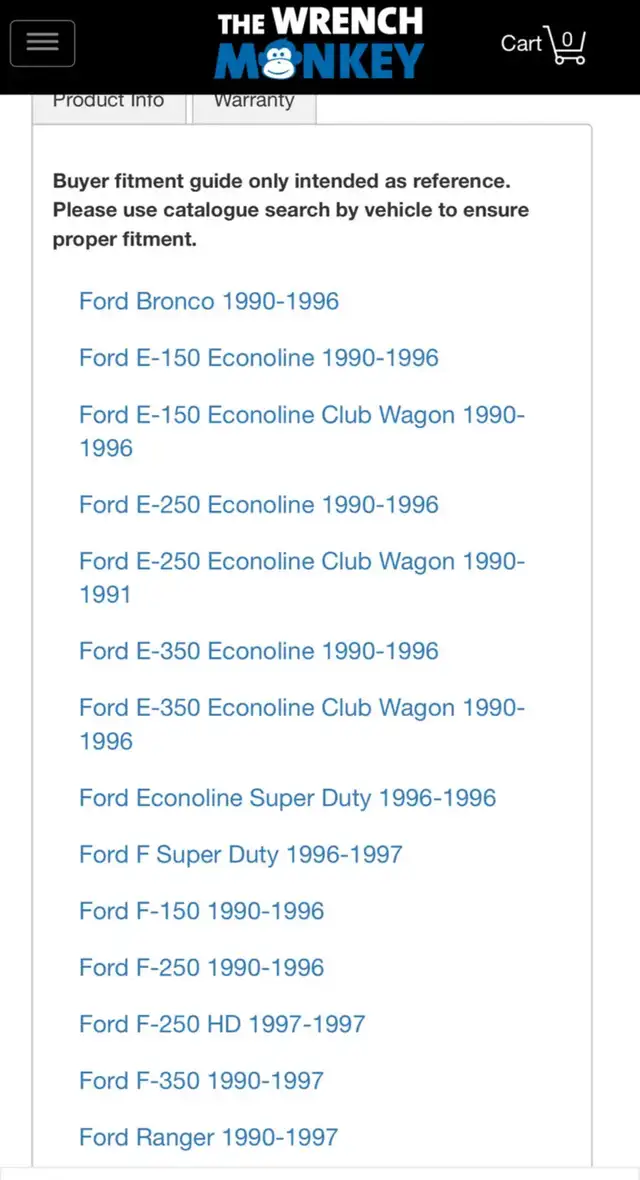Choose Ford F-150 1990-1996
Screen dimensions: 640x1180
[x=202, y=911]
